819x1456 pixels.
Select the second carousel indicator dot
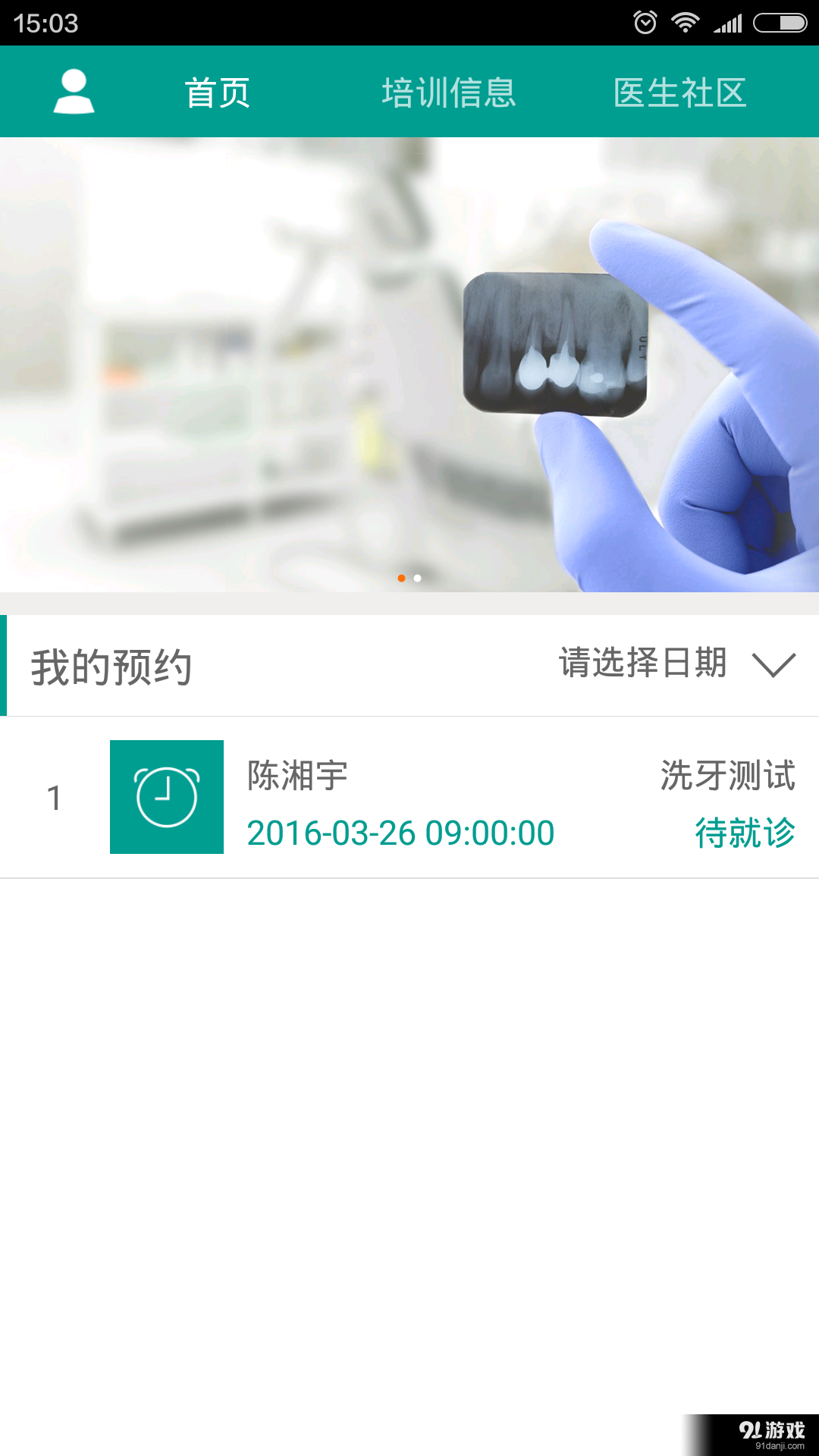[418, 578]
